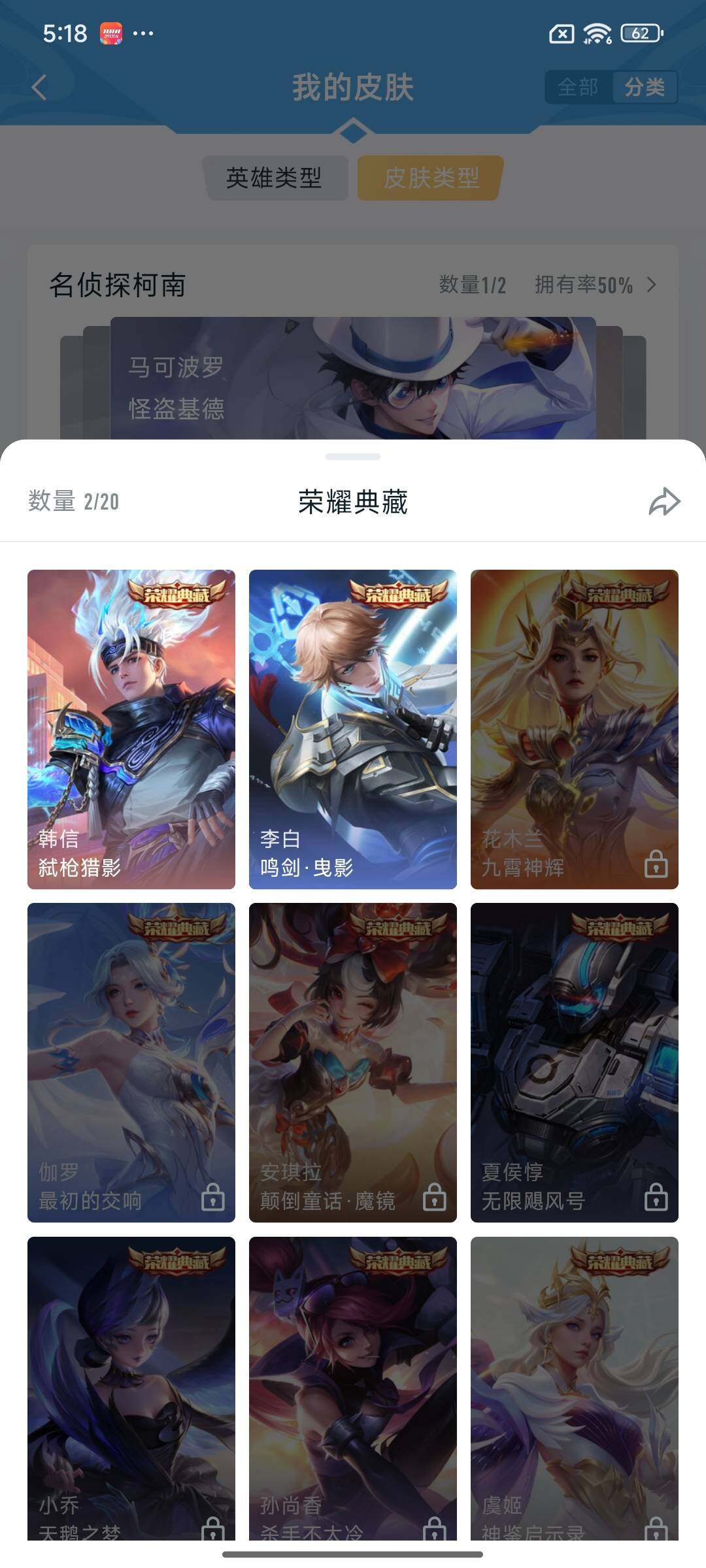Expand 名侦探柯南 details via the chevron

click(652, 284)
